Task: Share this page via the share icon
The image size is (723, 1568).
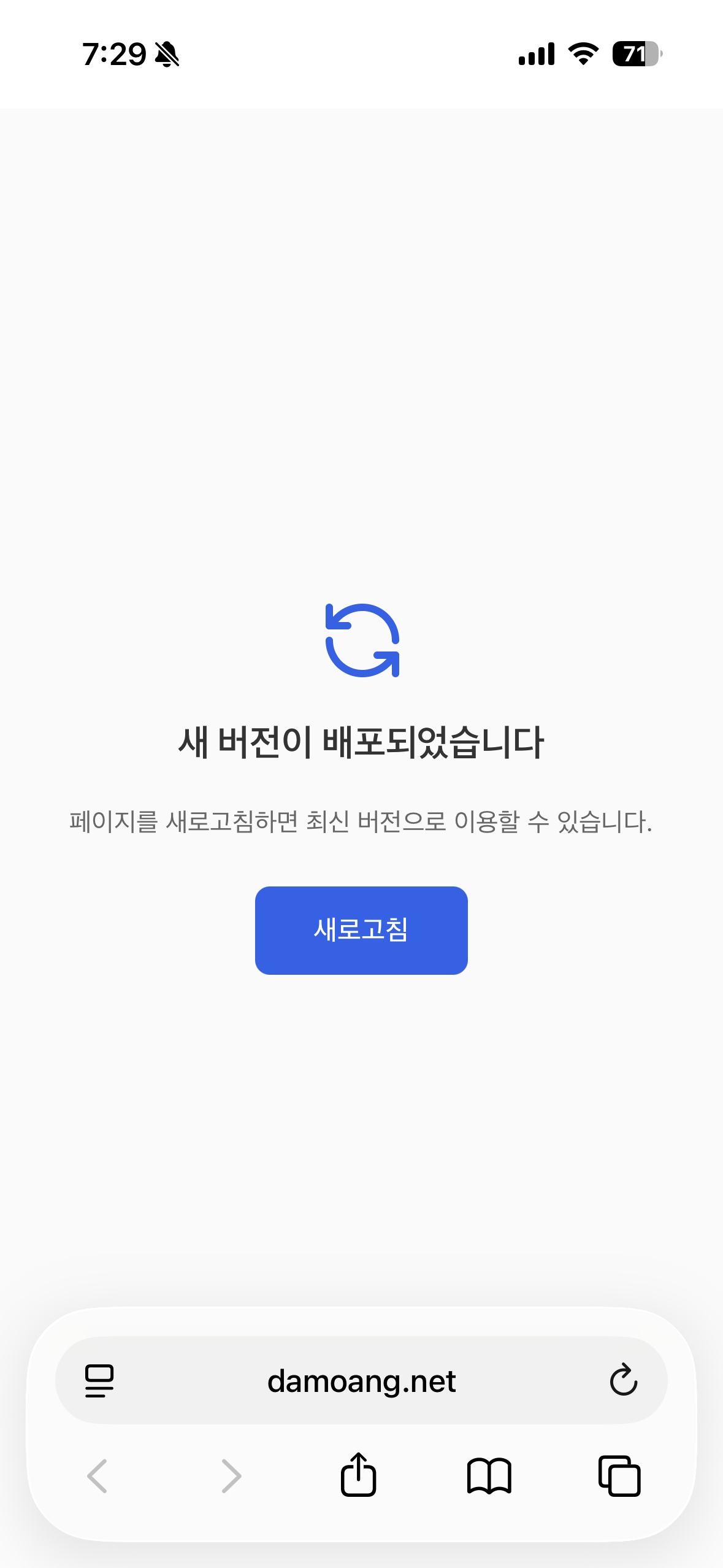Action: pos(358,1475)
